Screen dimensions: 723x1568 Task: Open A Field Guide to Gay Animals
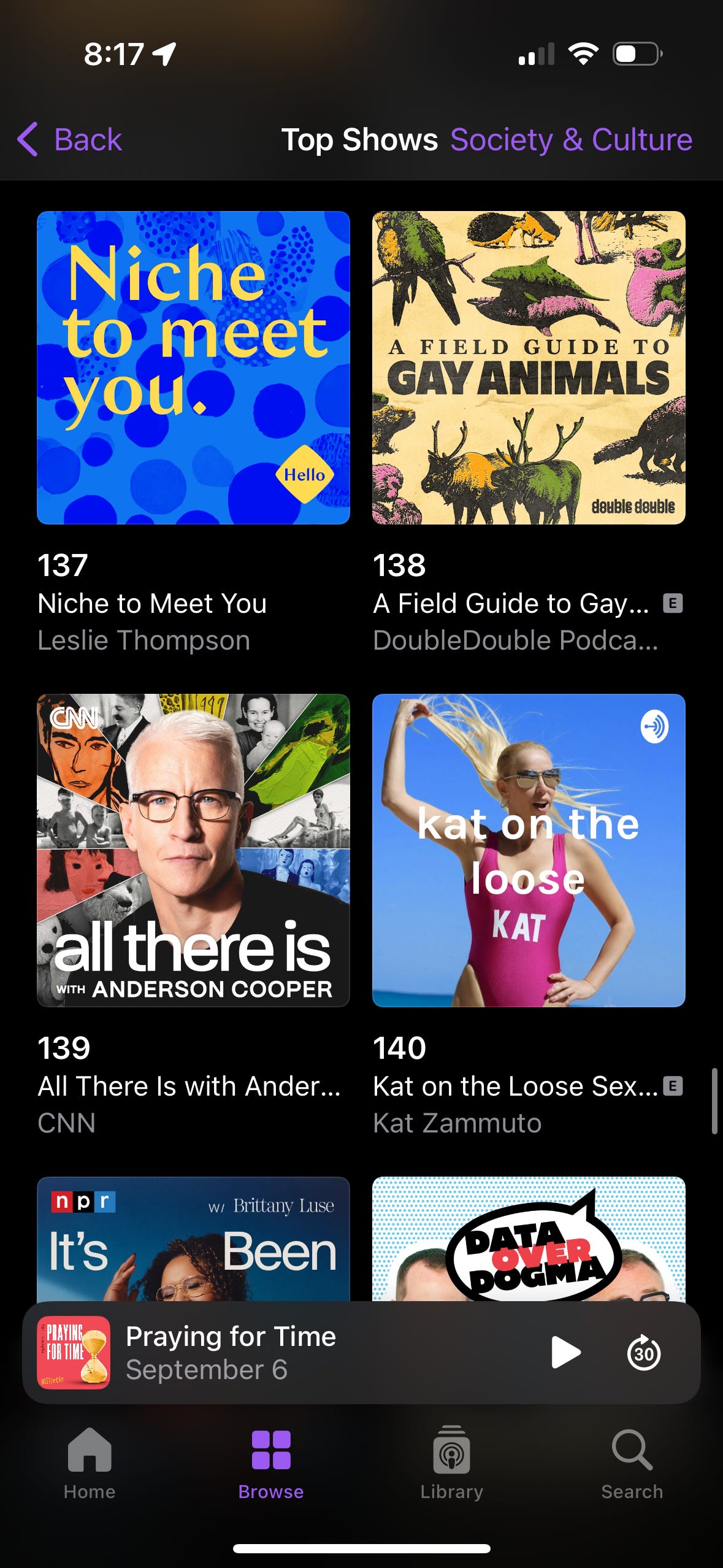tap(529, 368)
